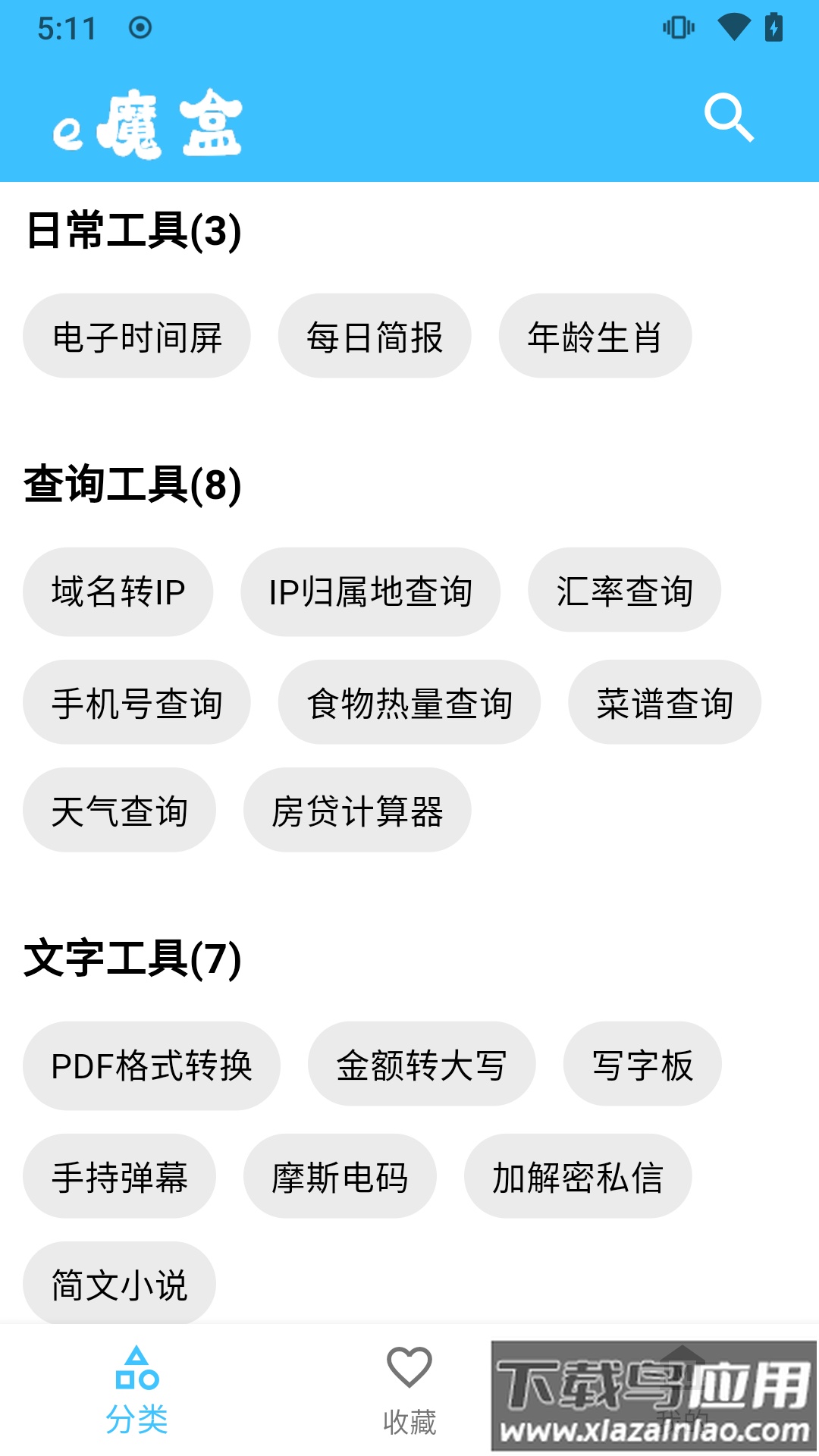
Task: Open the 电子时间屏 tool
Action: (138, 334)
